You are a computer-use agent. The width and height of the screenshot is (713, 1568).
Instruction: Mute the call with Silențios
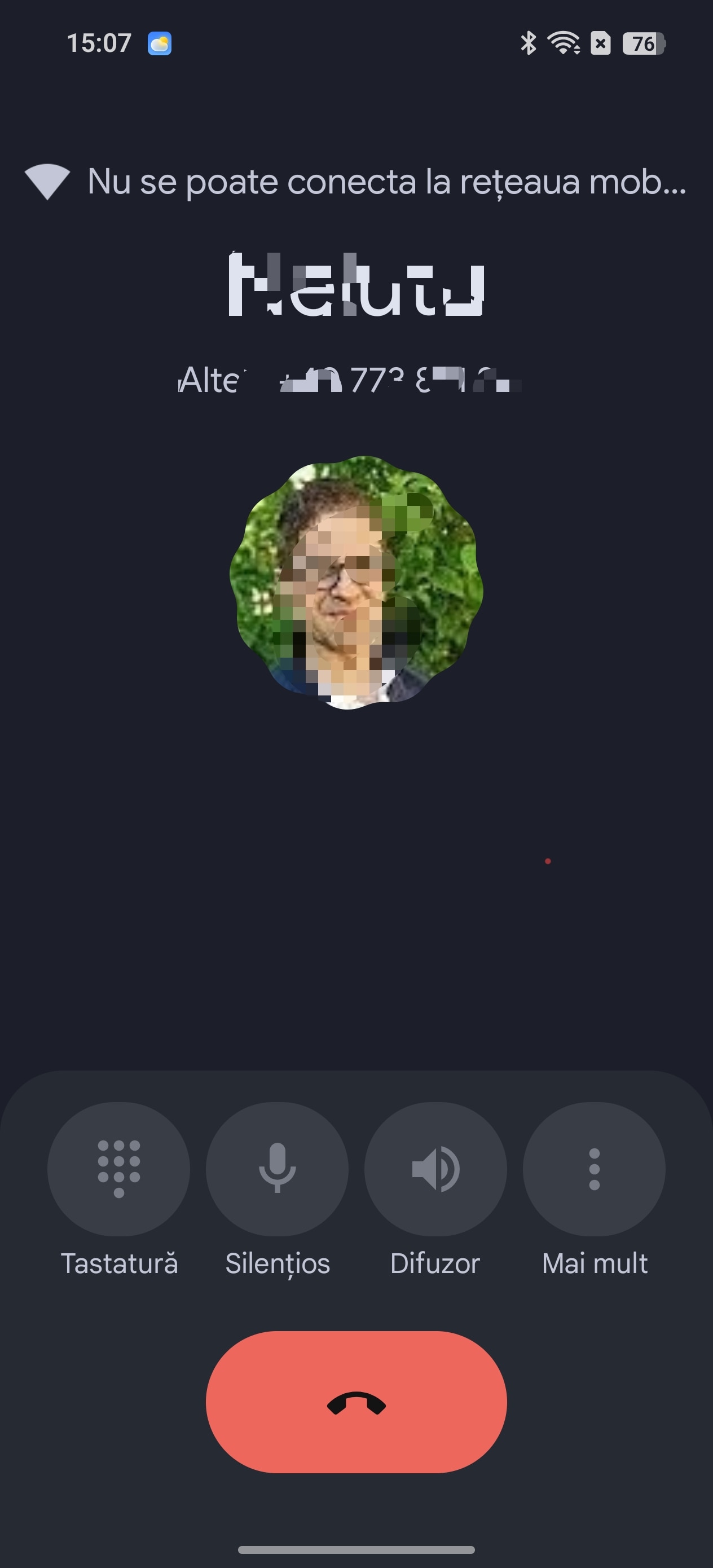click(277, 1169)
